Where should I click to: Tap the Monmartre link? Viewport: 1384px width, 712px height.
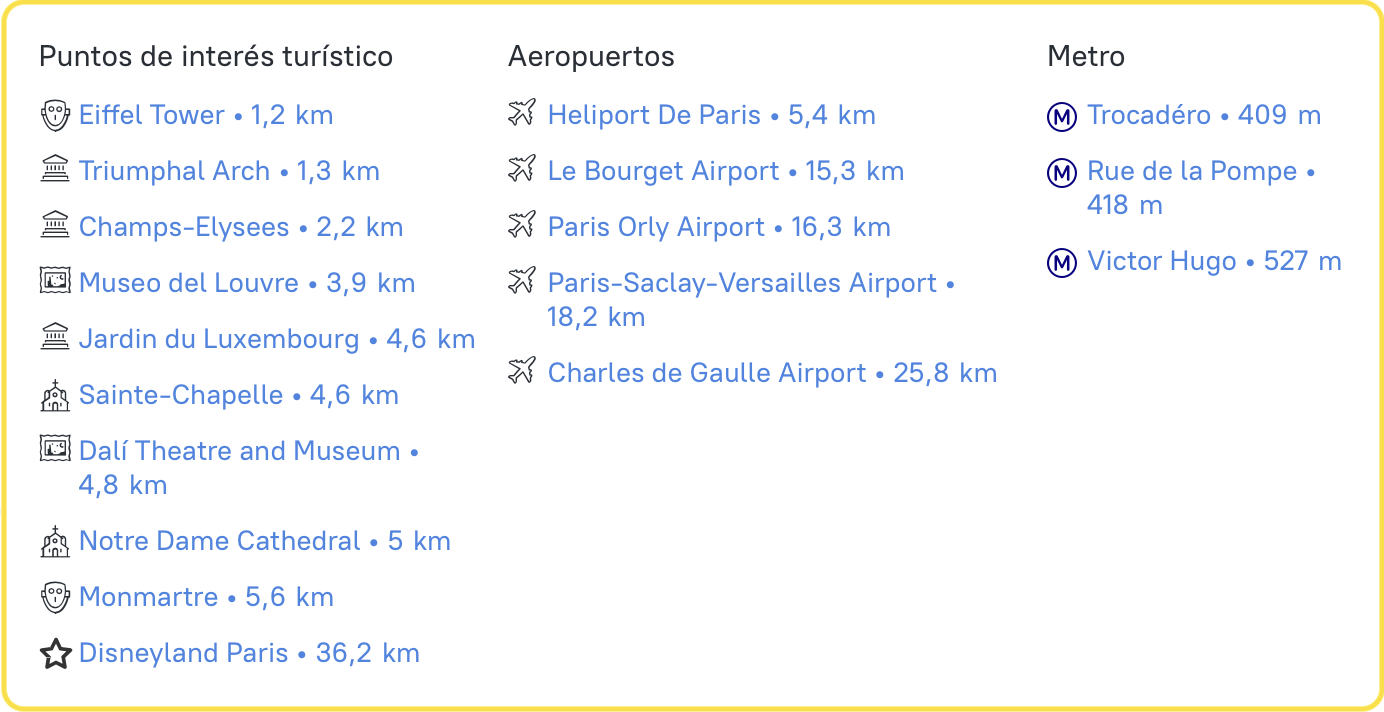point(148,597)
